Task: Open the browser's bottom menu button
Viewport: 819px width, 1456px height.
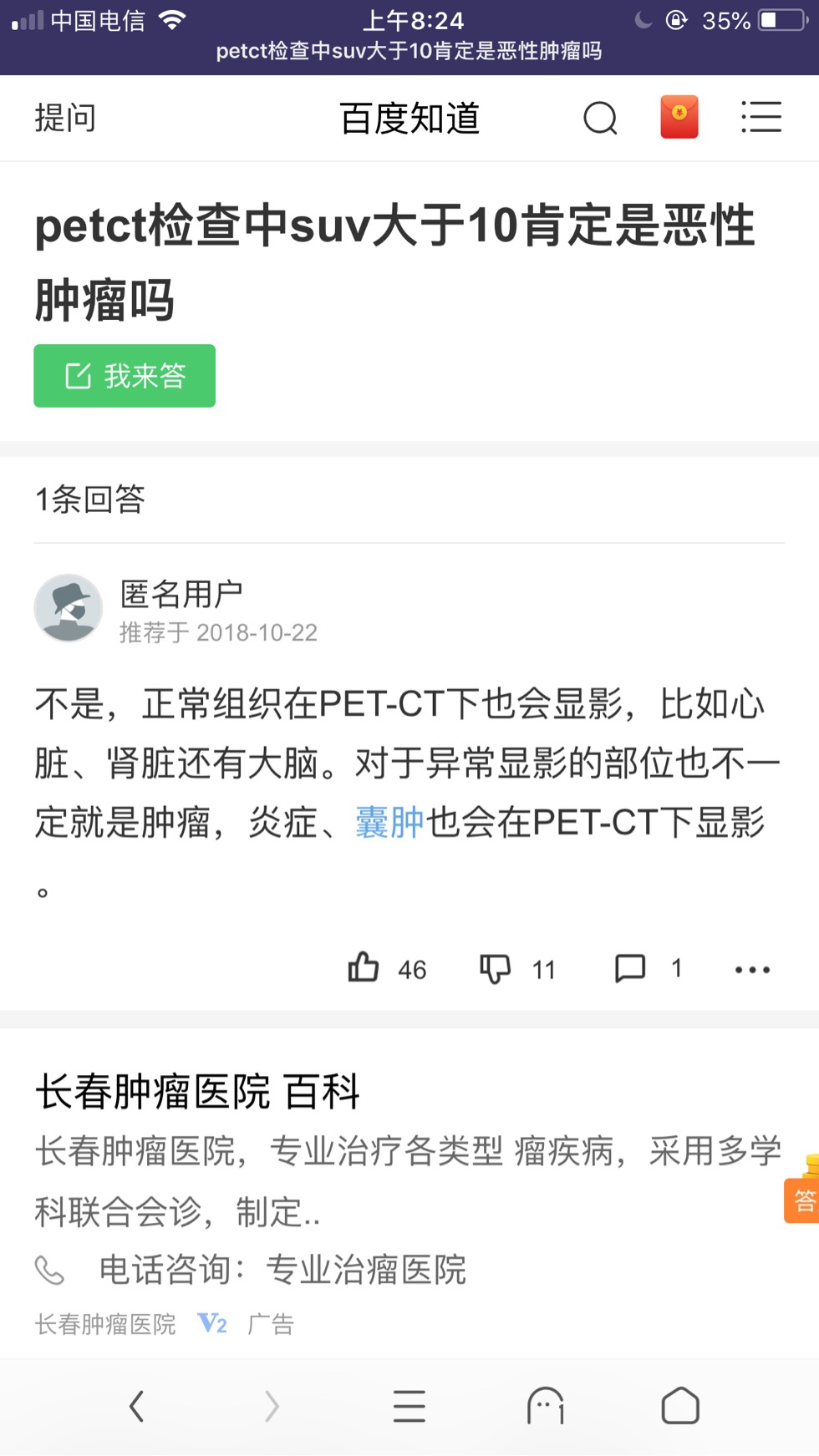Action: (x=409, y=1406)
